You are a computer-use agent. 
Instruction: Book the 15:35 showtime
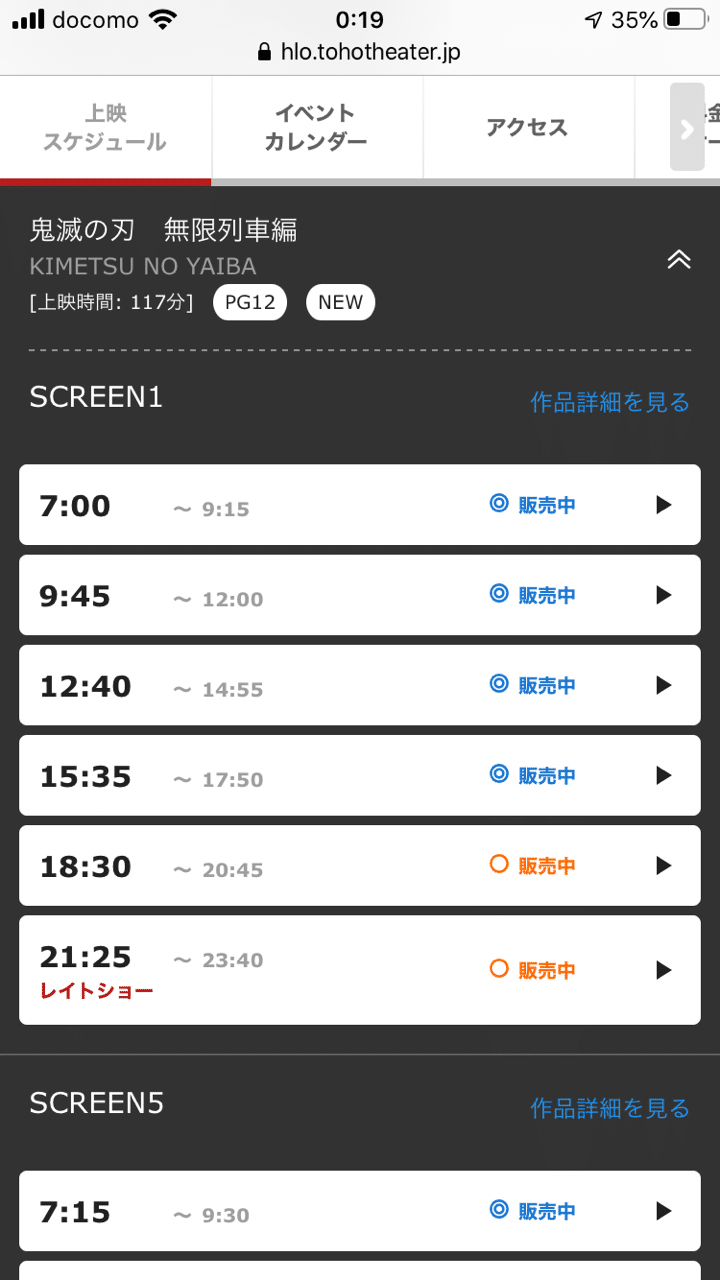(360, 775)
